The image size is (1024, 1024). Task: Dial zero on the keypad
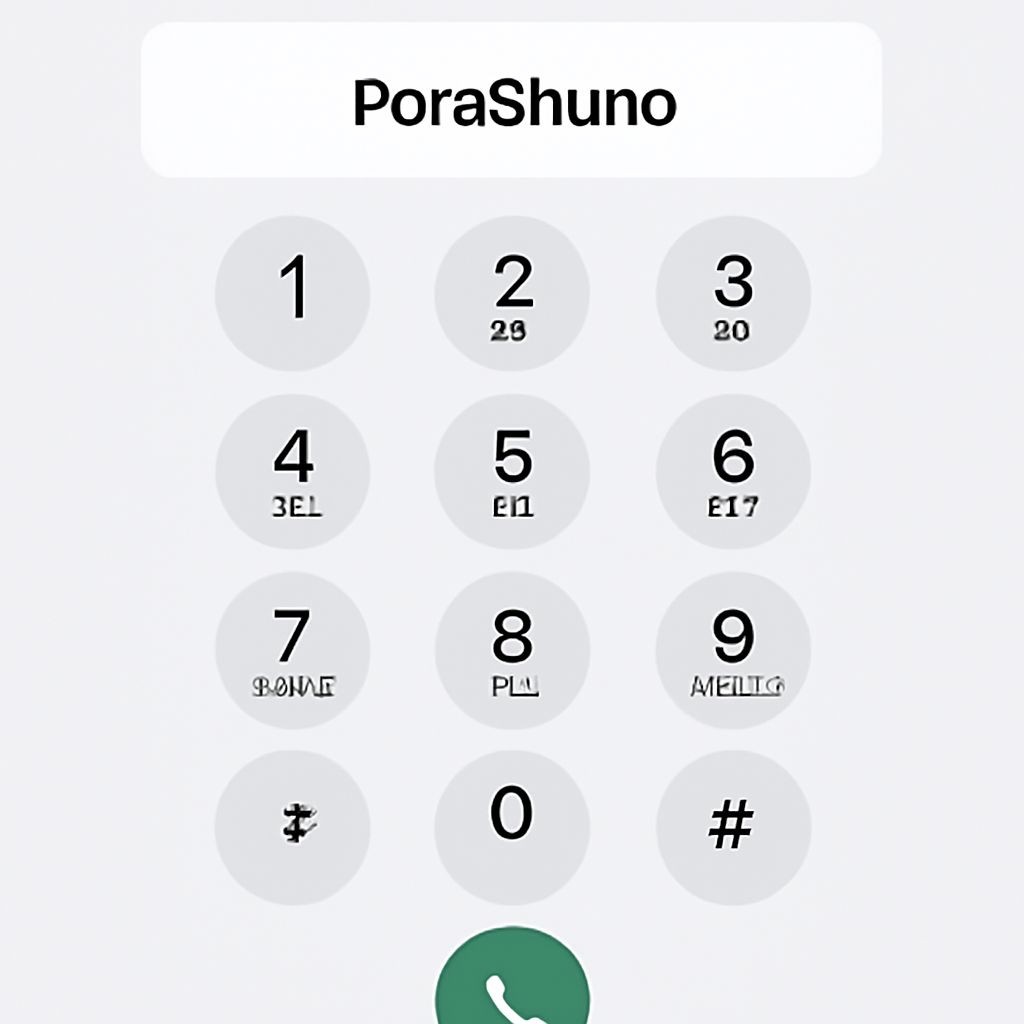coord(512,827)
